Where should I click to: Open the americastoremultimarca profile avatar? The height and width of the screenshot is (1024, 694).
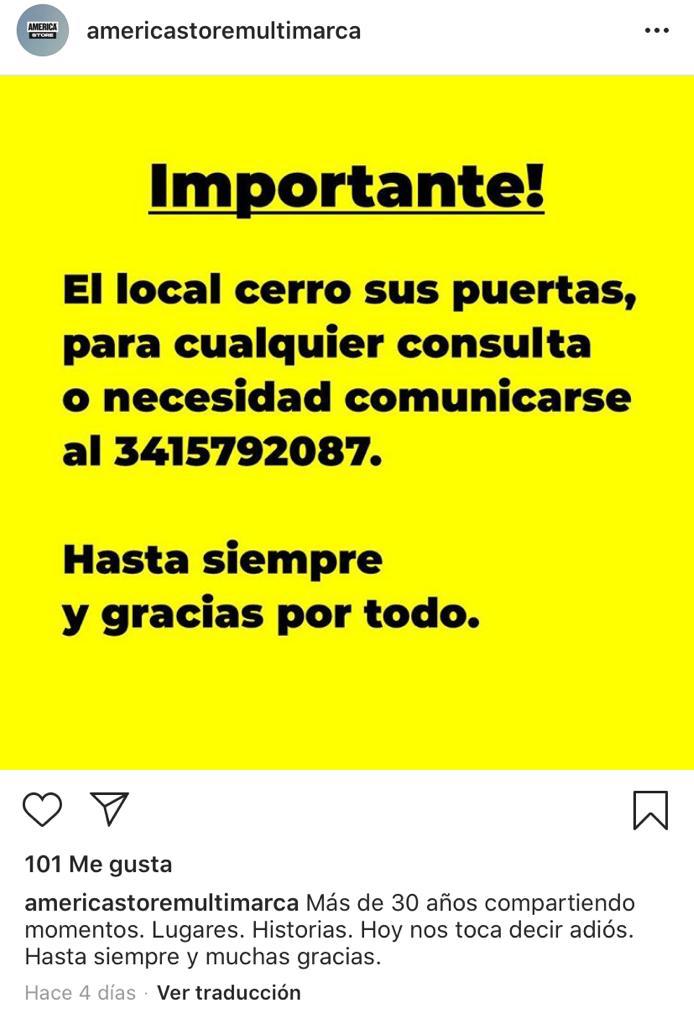point(43,31)
